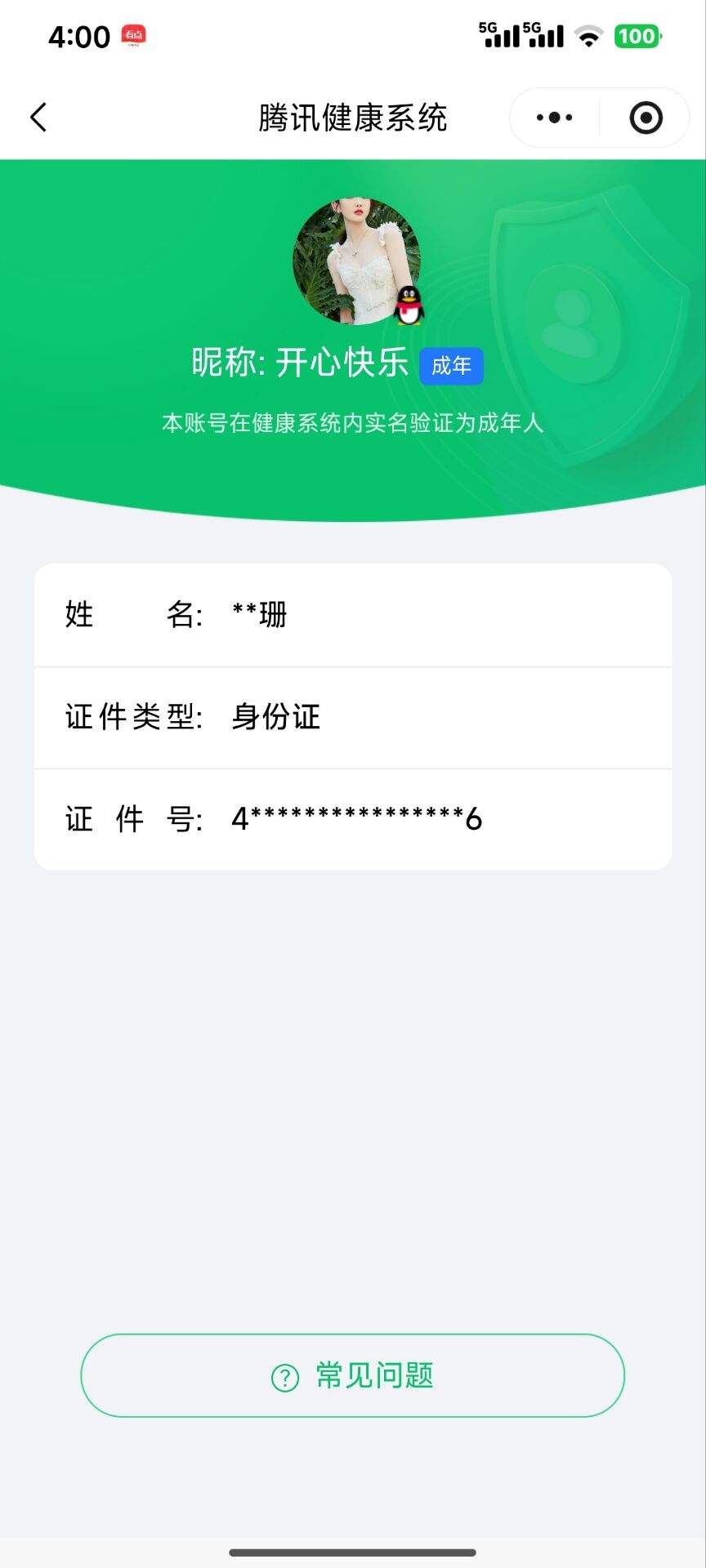706x1568 pixels.
Task: Tap the mini program close circle icon
Action: click(644, 117)
